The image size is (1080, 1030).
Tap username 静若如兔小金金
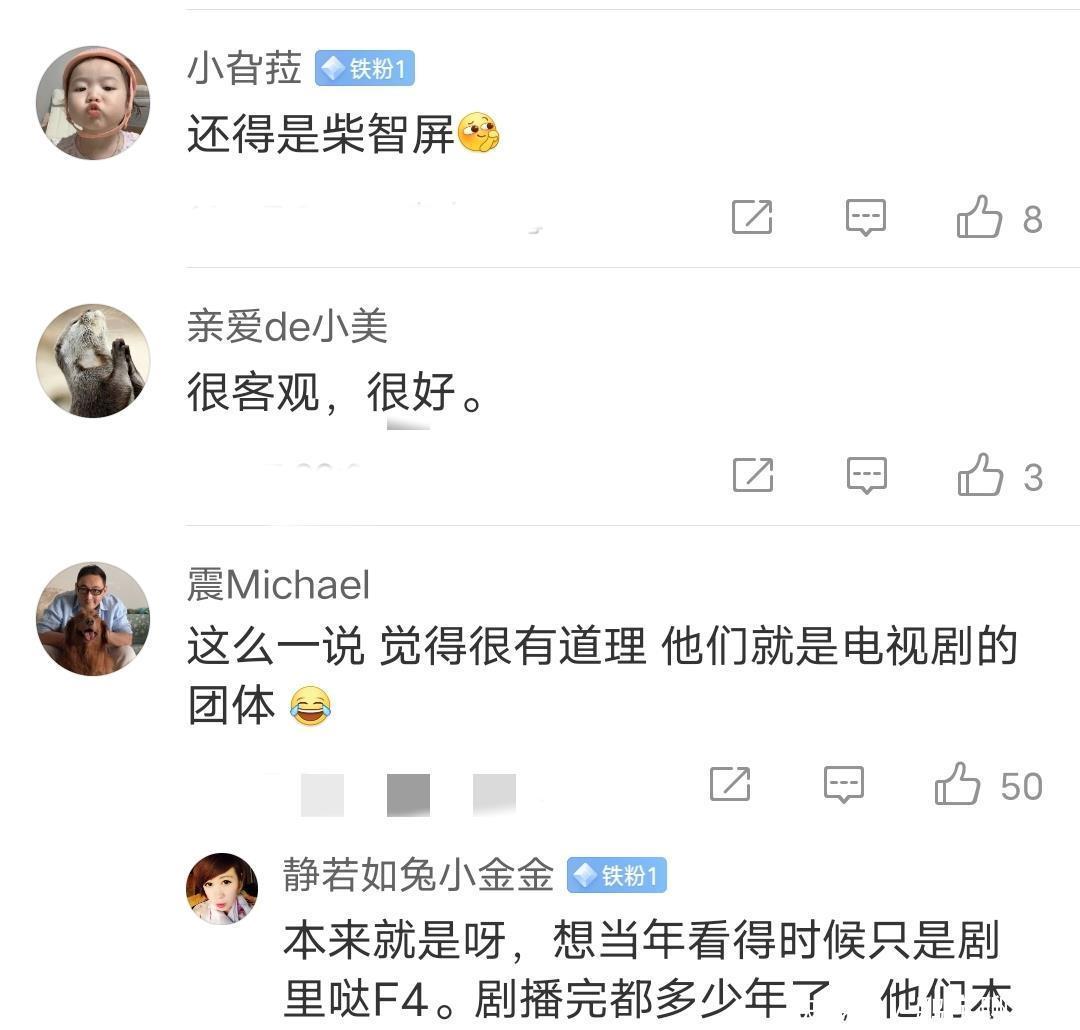coord(418,876)
